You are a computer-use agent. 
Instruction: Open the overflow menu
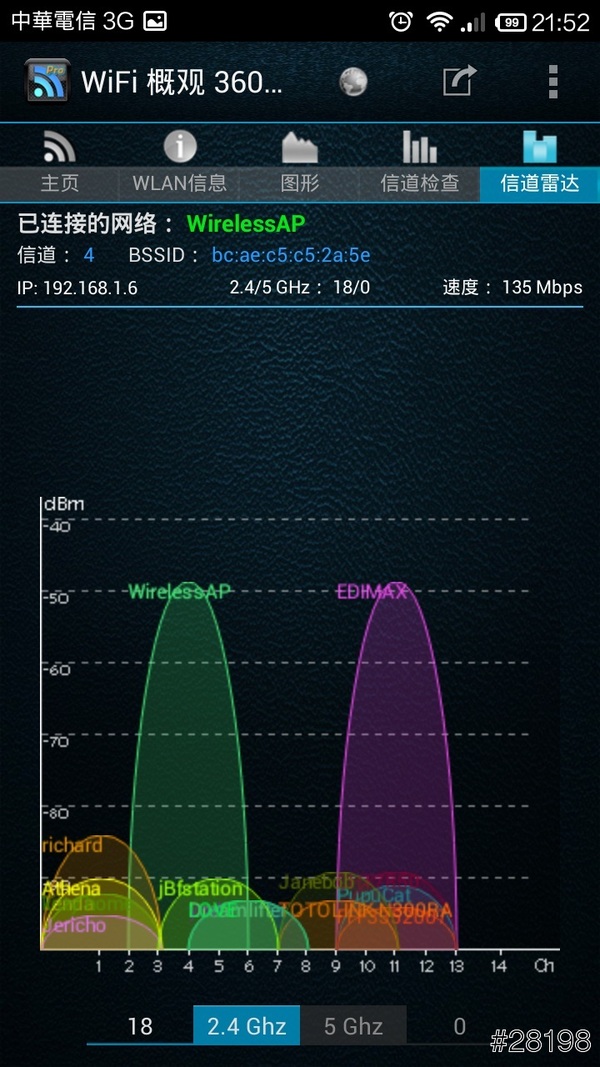pyautogui.click(x=553, y=81)
